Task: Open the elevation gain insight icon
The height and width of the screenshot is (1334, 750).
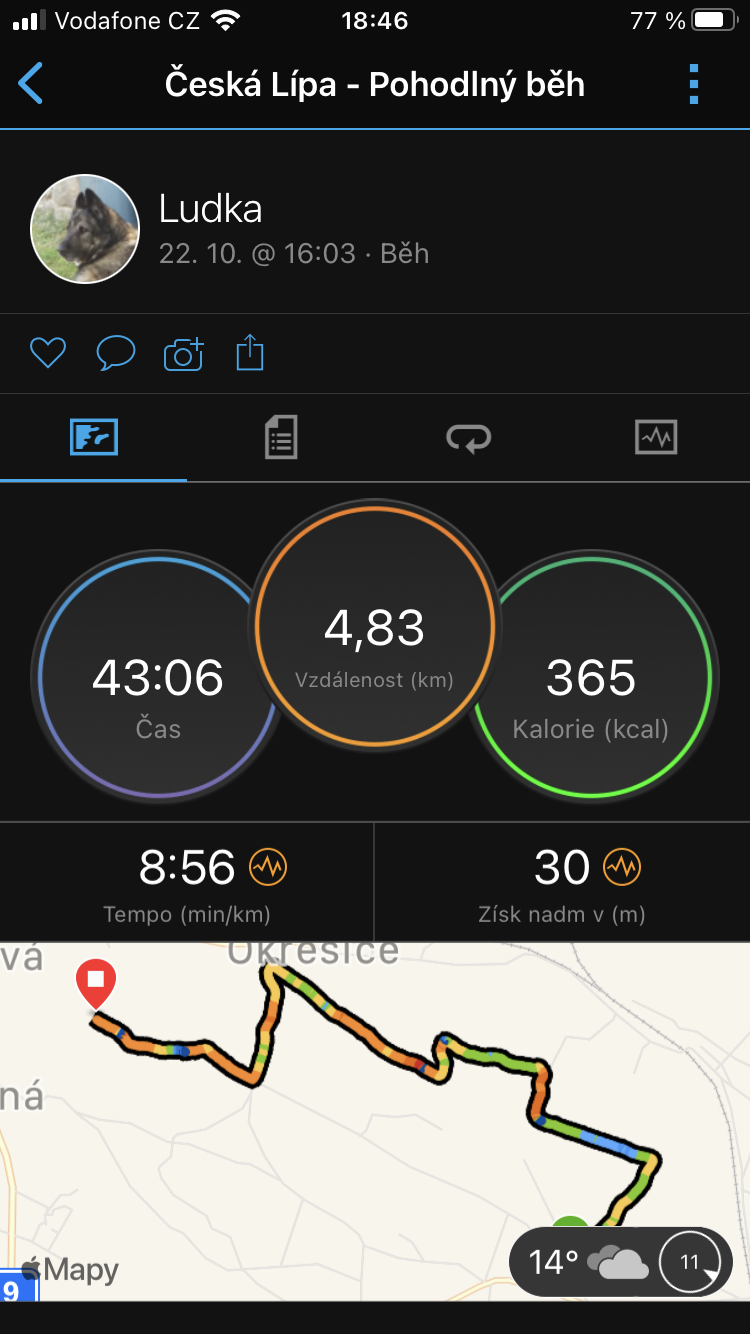Action: (x=622, y=867)
